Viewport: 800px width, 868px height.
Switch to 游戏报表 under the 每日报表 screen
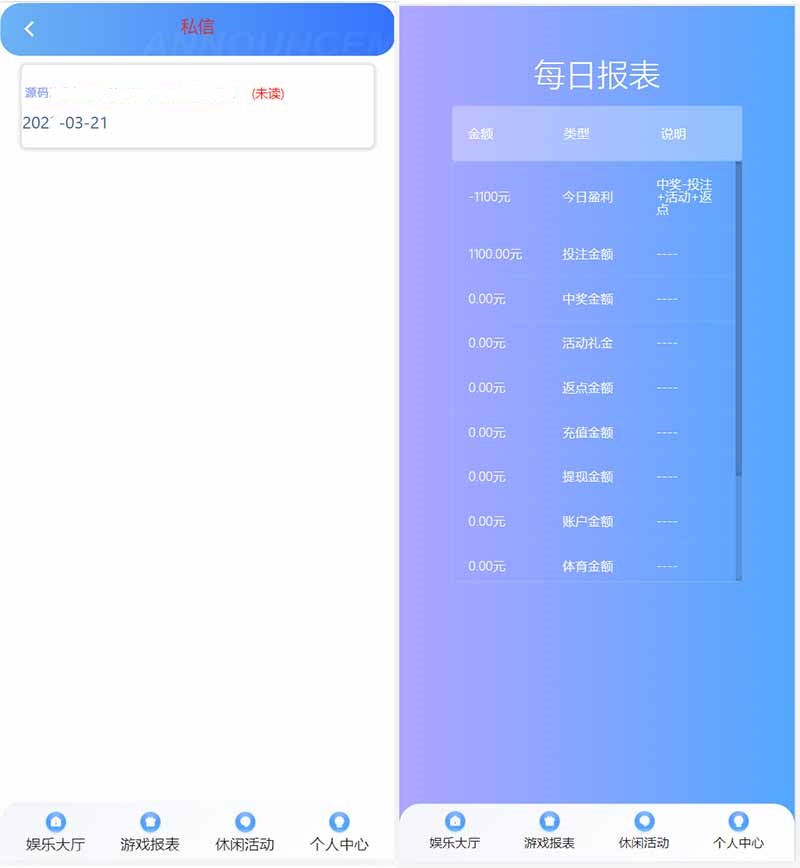[x=549, y=831]
